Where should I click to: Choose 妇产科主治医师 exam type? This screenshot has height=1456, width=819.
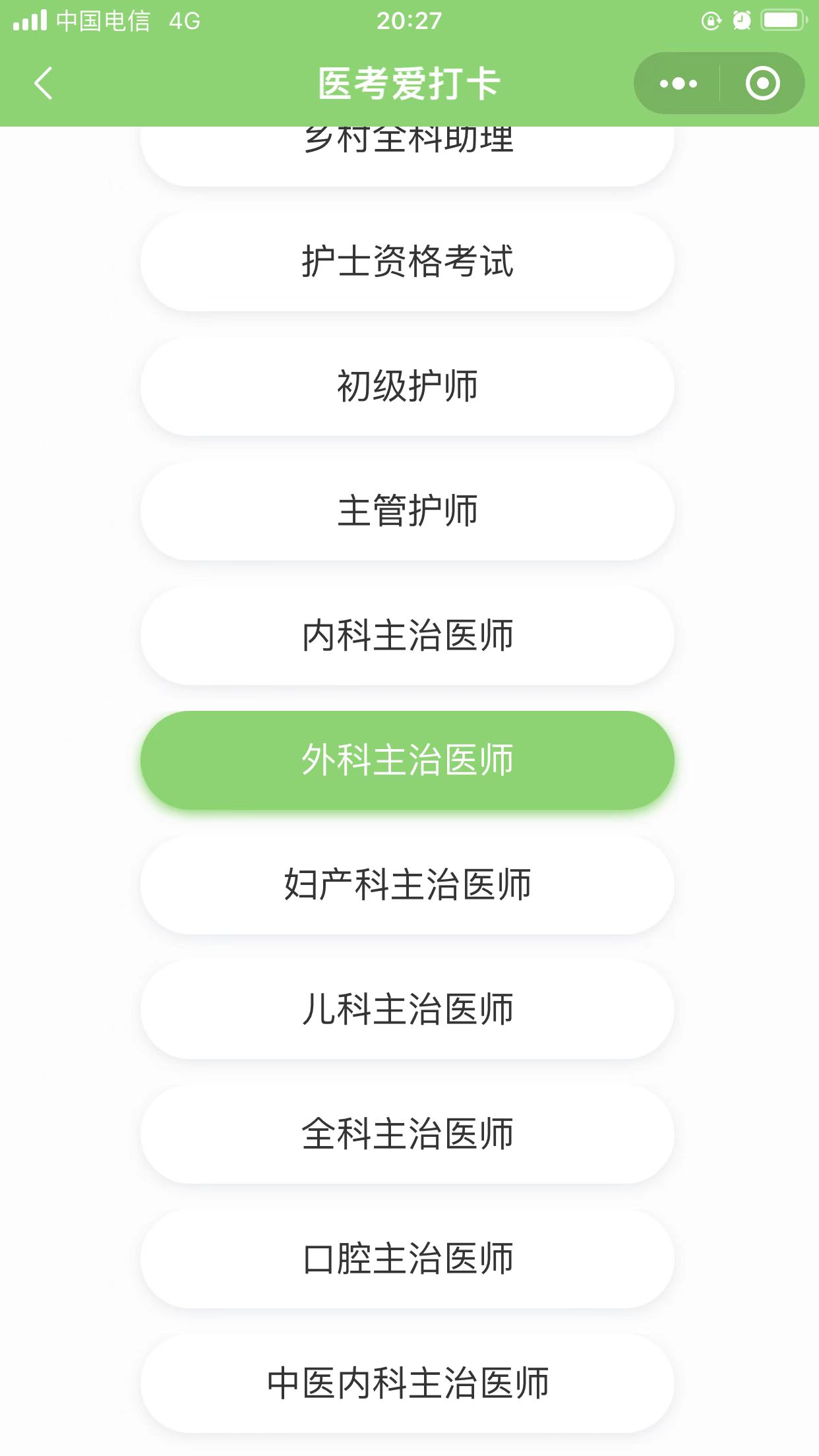click(408, 885)
